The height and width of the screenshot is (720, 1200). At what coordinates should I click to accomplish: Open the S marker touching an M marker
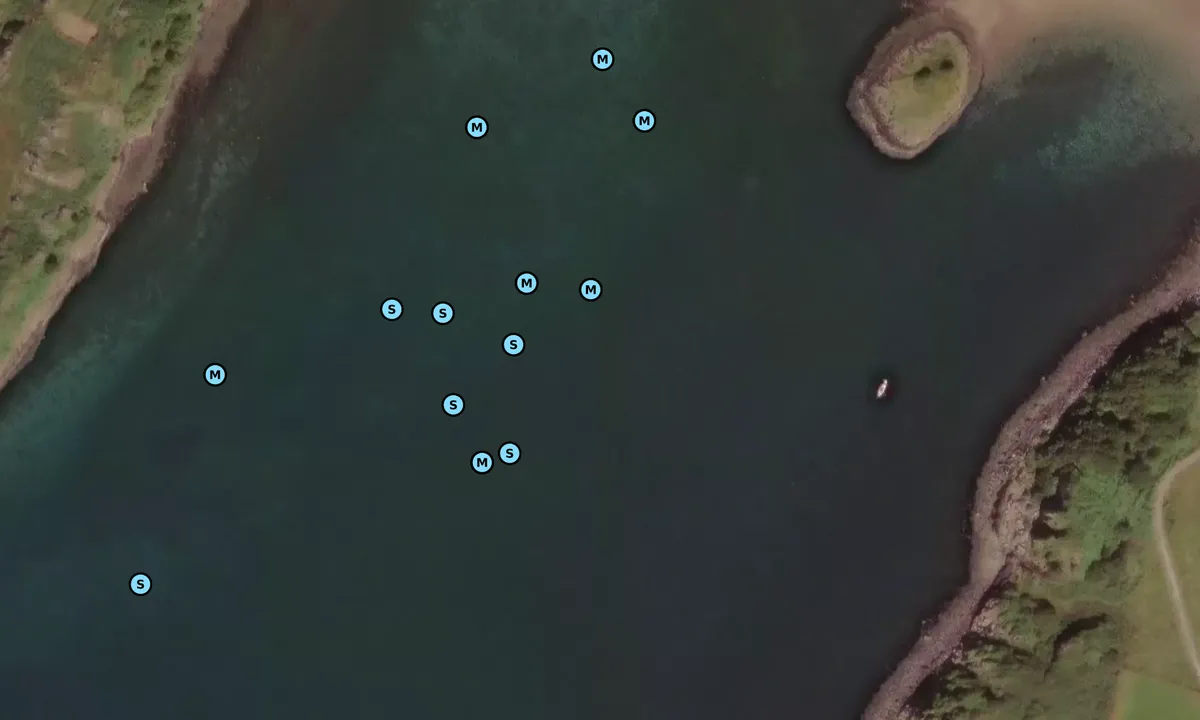(510, 453)
